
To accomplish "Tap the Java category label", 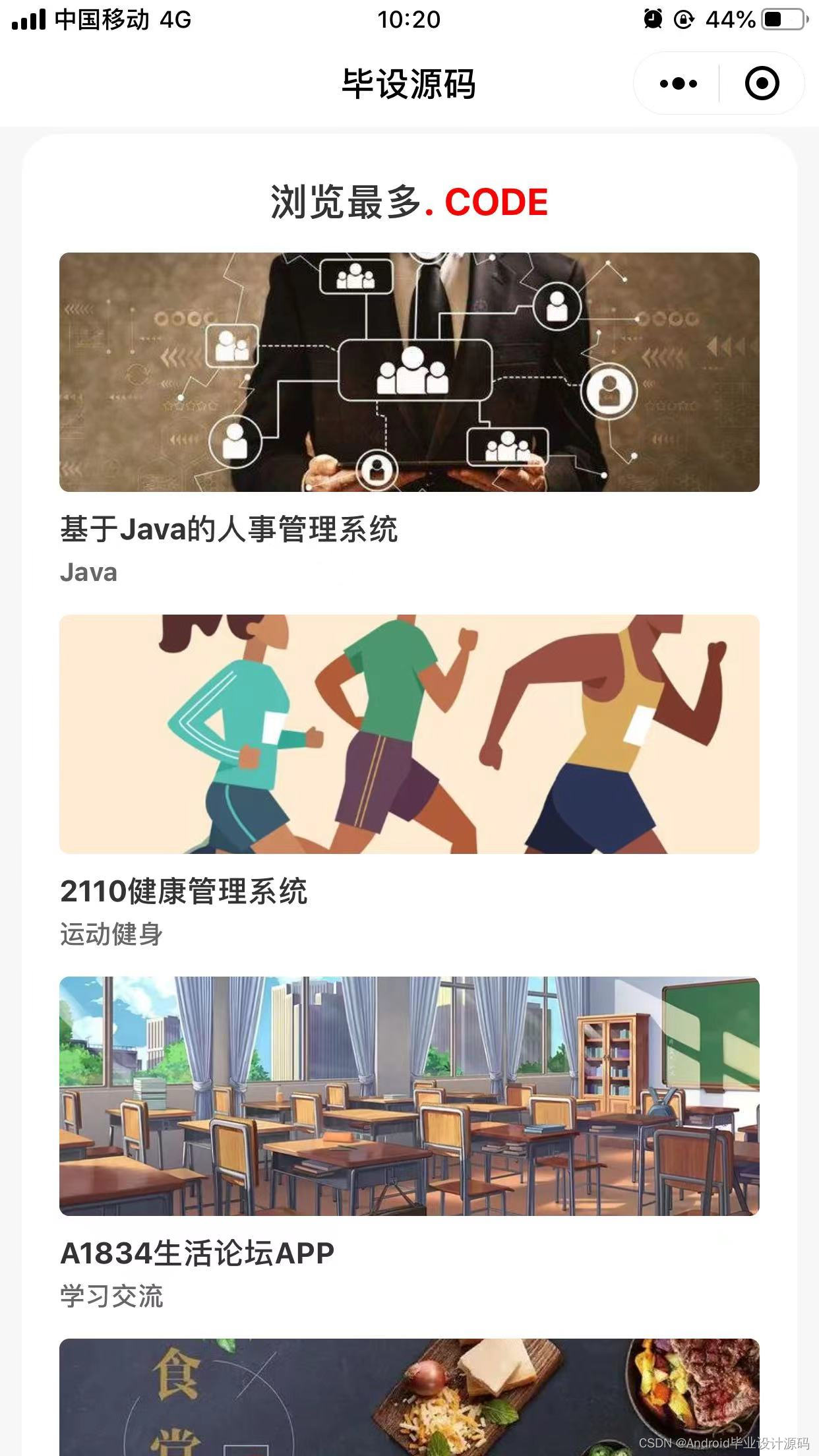I will tap(88, 572).
